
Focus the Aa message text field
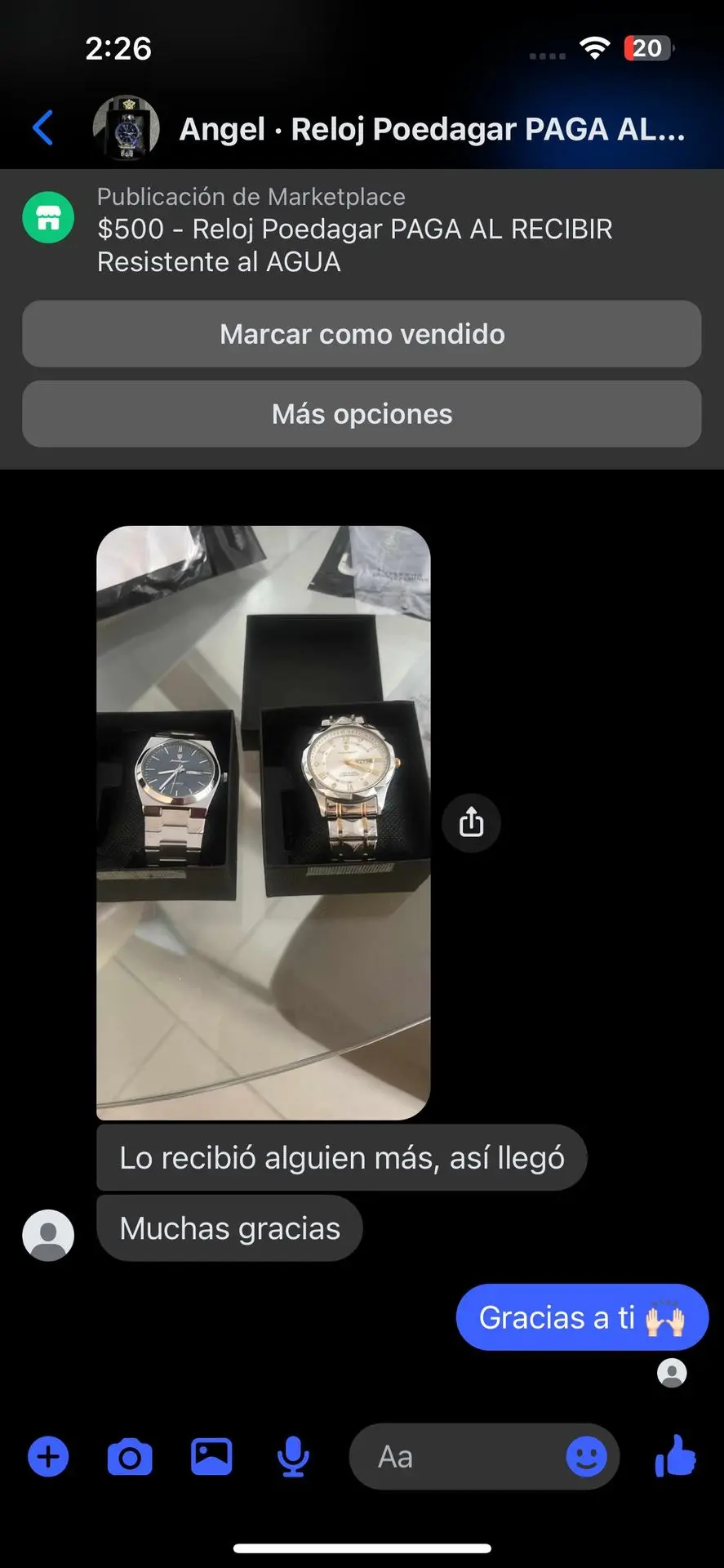(457, 1457)
